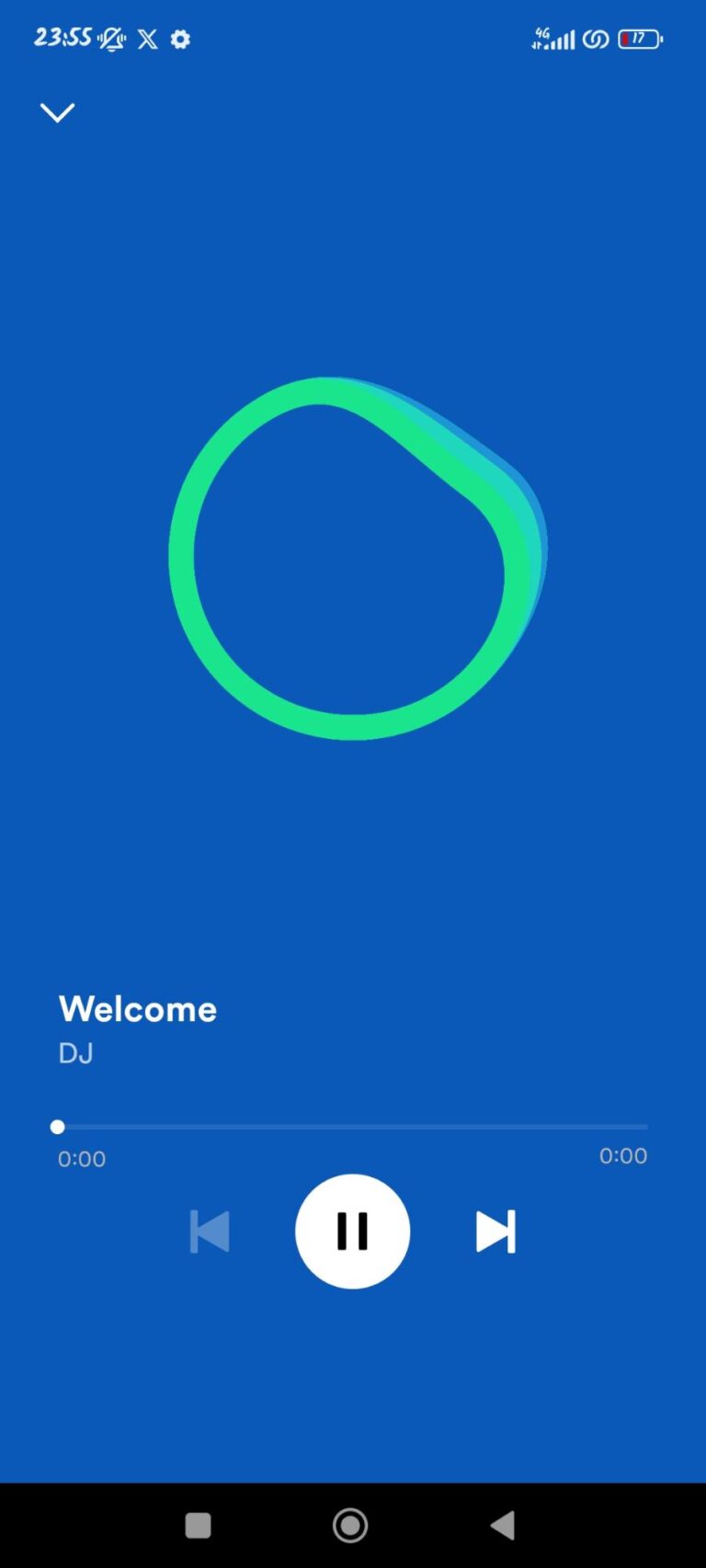Skip to the next track
Viewport: 706px width, 1568px height.
pyautogui.click(x=495, y=1232)
